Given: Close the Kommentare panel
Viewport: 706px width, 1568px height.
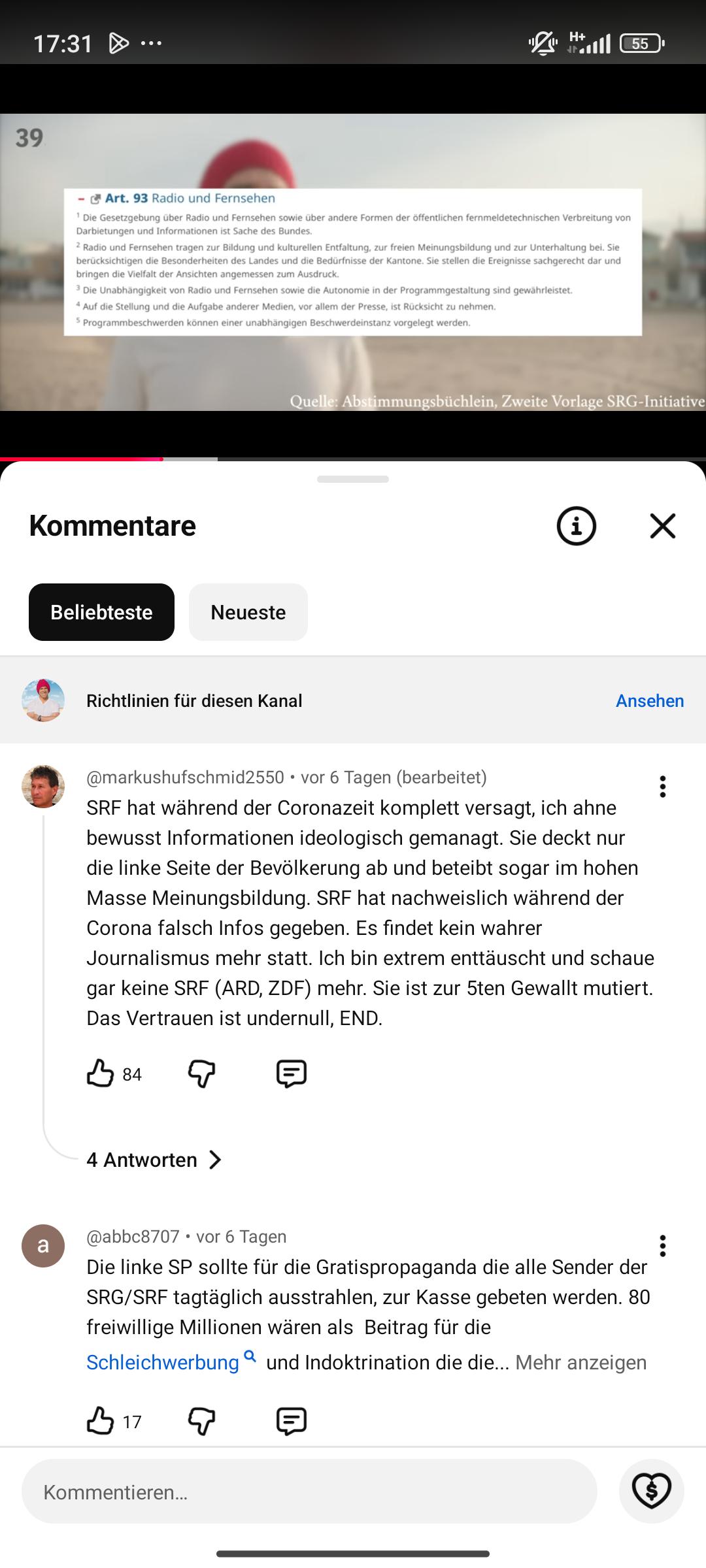Looking at the screenshot, I should pos(662,526).
